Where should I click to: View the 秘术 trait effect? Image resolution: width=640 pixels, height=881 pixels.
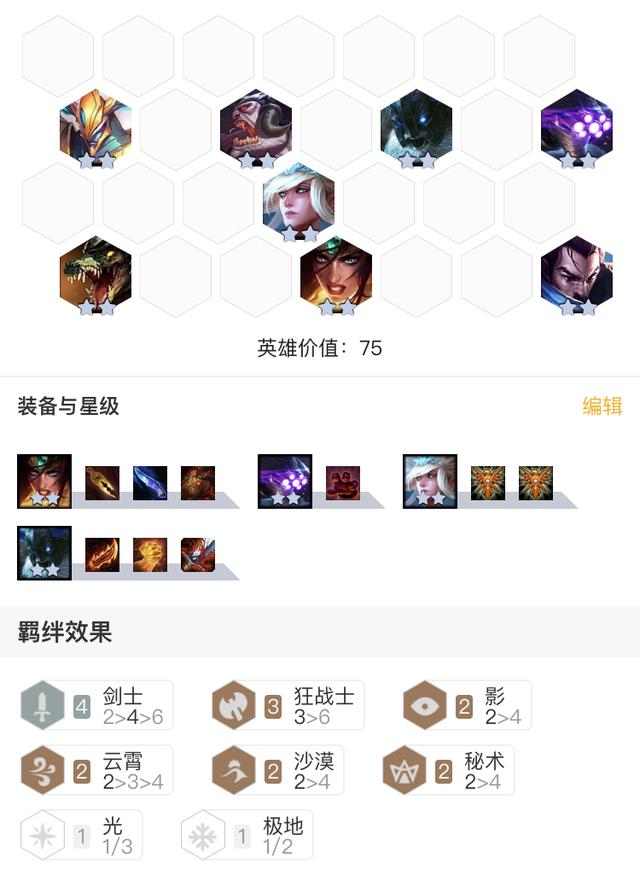pos(449,771)
